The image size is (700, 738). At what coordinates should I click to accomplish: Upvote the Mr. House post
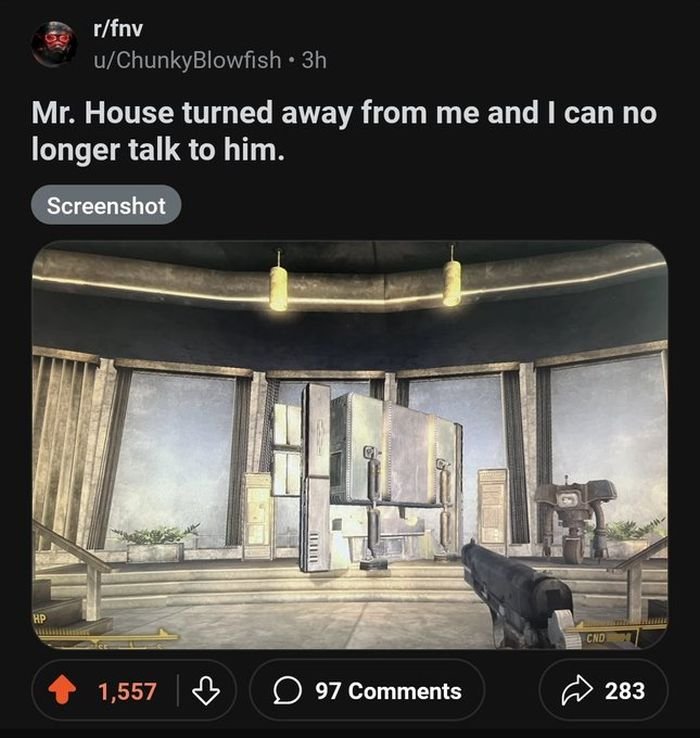[x=66, y=690]
